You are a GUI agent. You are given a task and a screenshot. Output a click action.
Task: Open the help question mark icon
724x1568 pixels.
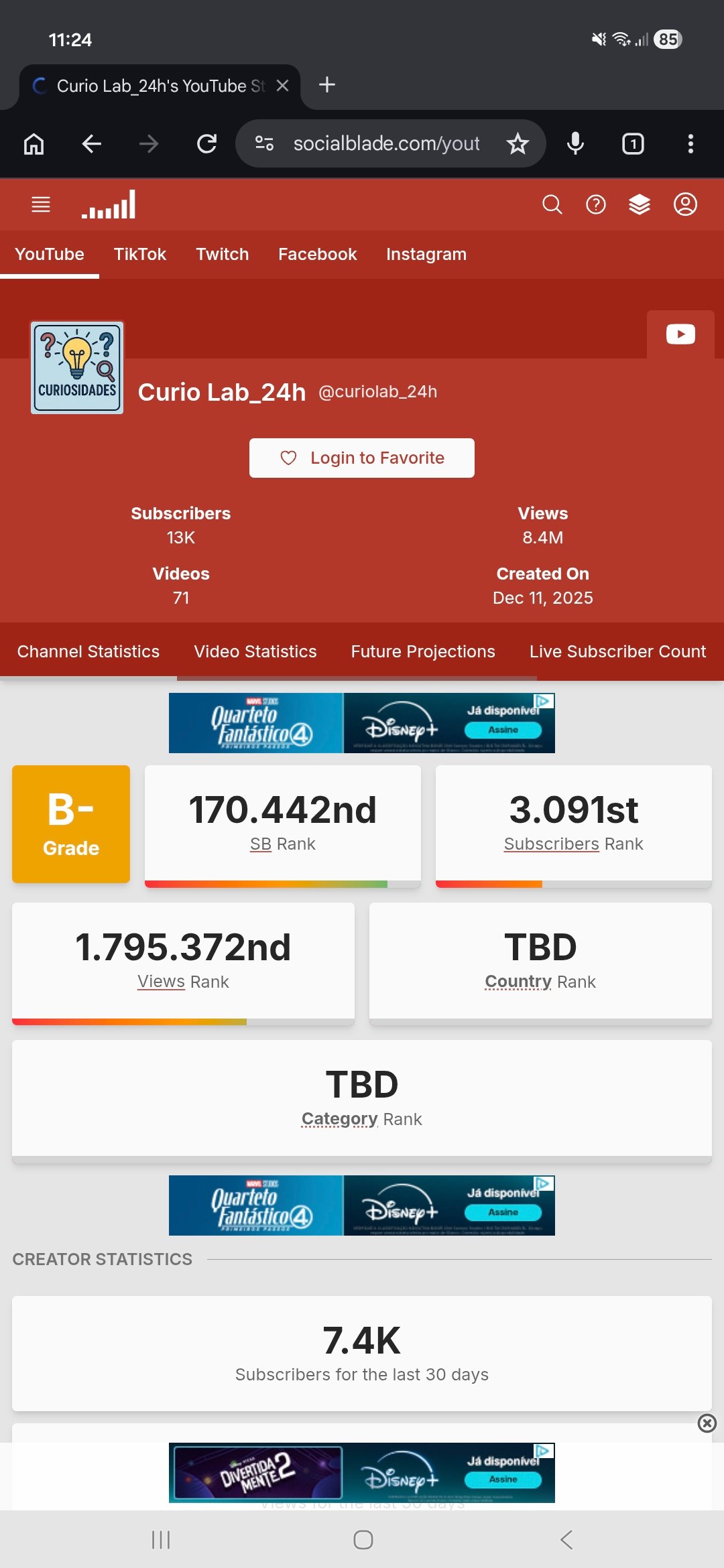click(x=595, y=204)
